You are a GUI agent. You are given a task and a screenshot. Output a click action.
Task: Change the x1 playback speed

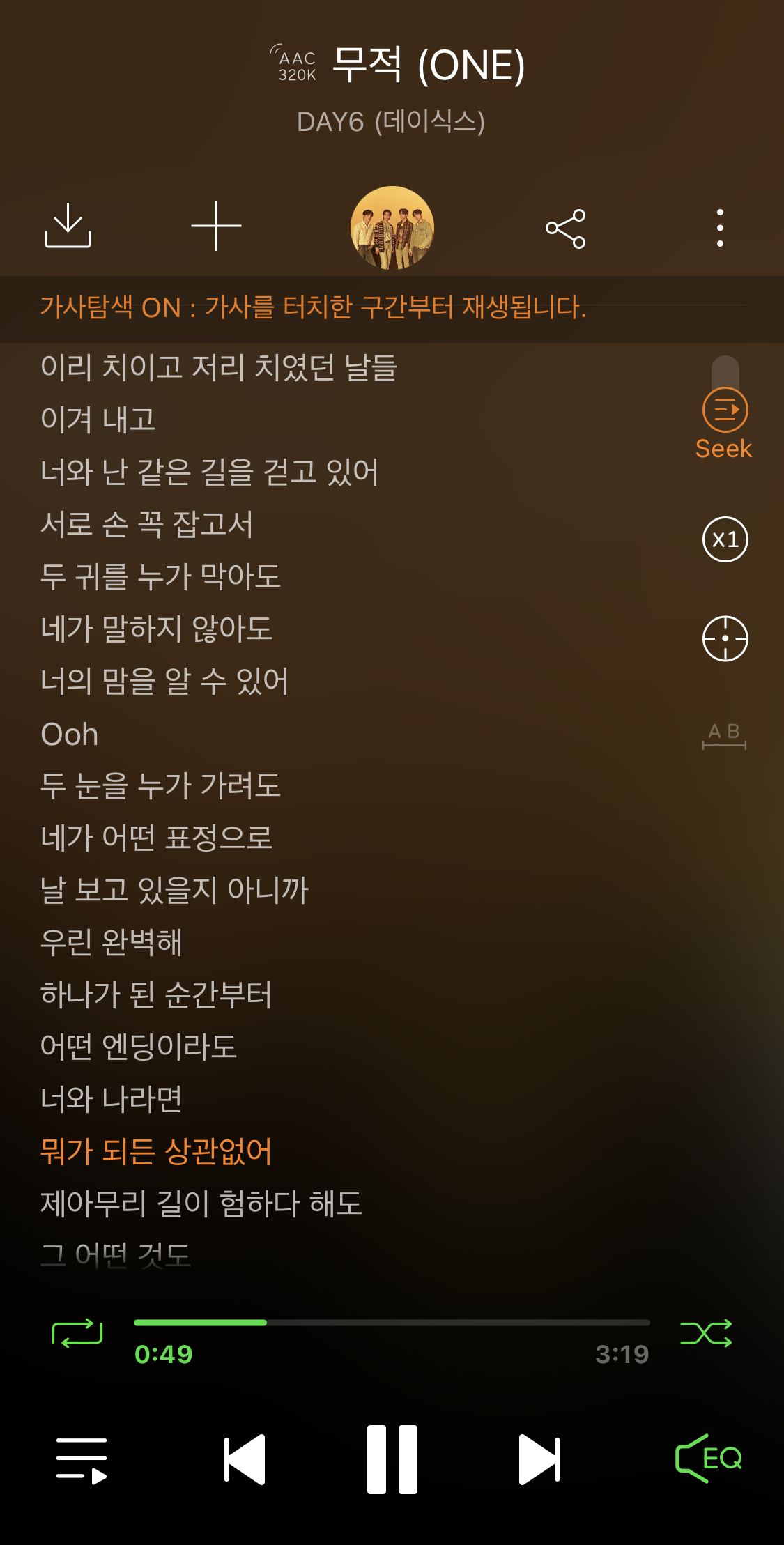tap(725, 539)
